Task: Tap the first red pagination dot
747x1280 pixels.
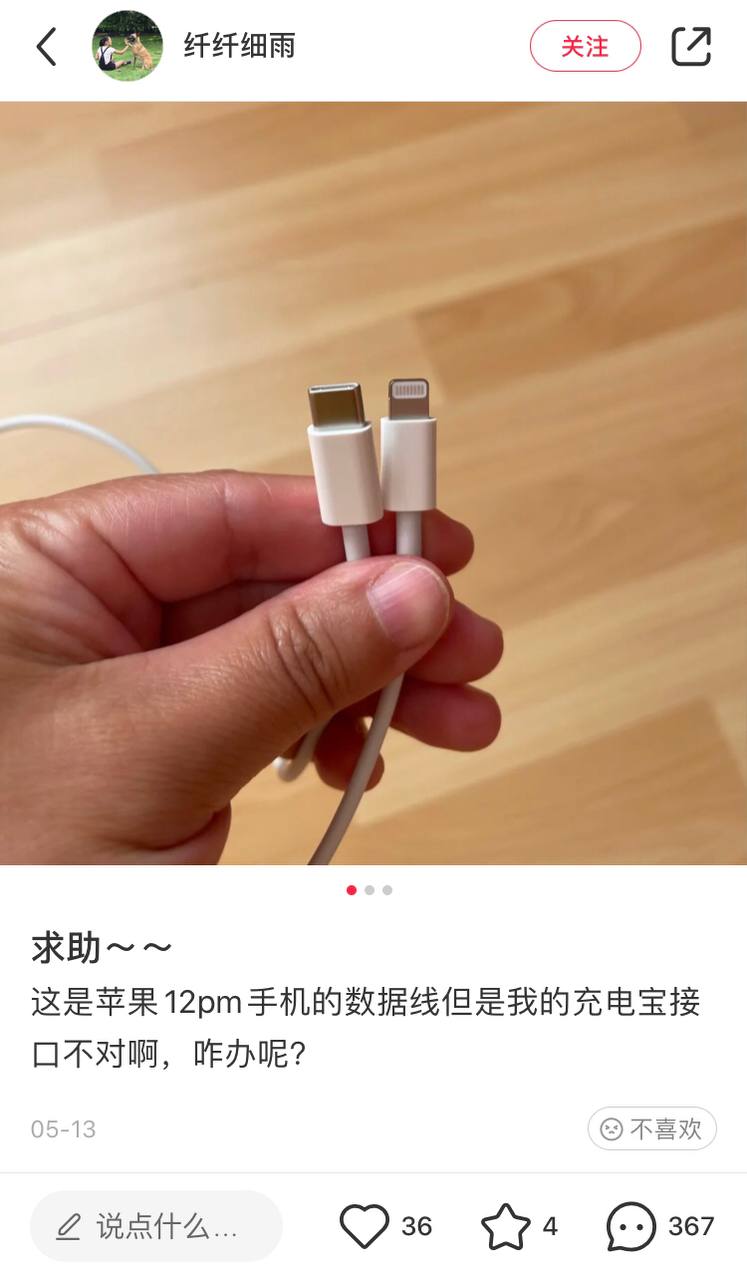Action: point(351,888)
